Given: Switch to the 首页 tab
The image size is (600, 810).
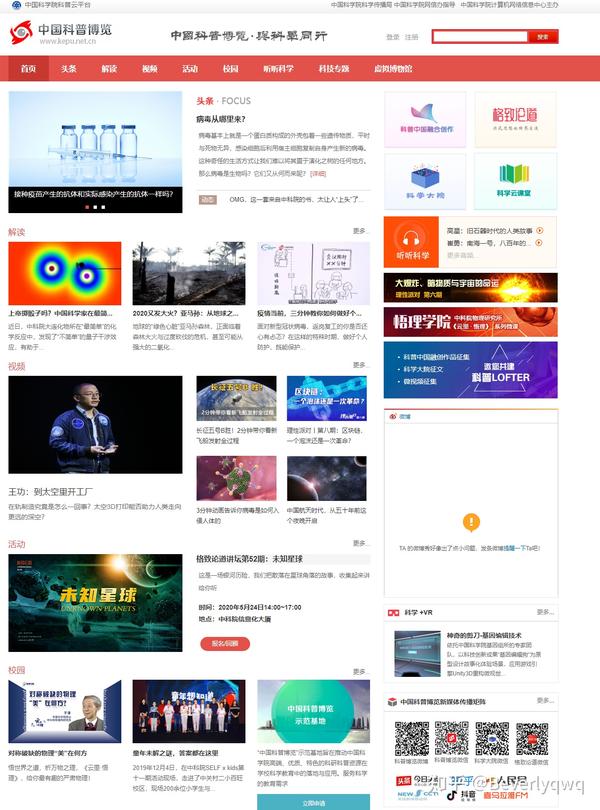Looking at the screenshot, I should click(28, 69).
